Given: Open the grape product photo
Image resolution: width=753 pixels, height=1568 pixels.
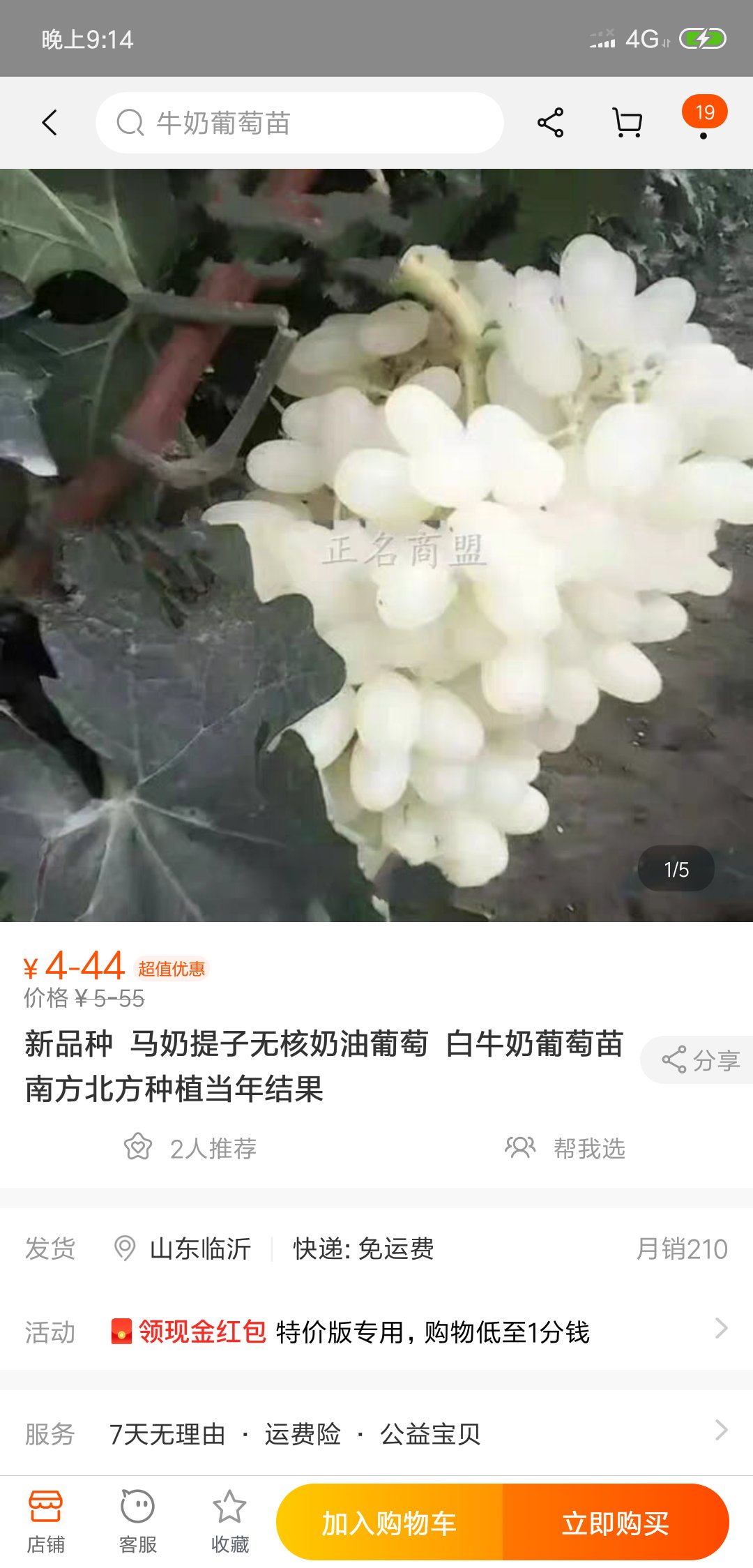Looking at the screenshot, I should click(376, 545).
